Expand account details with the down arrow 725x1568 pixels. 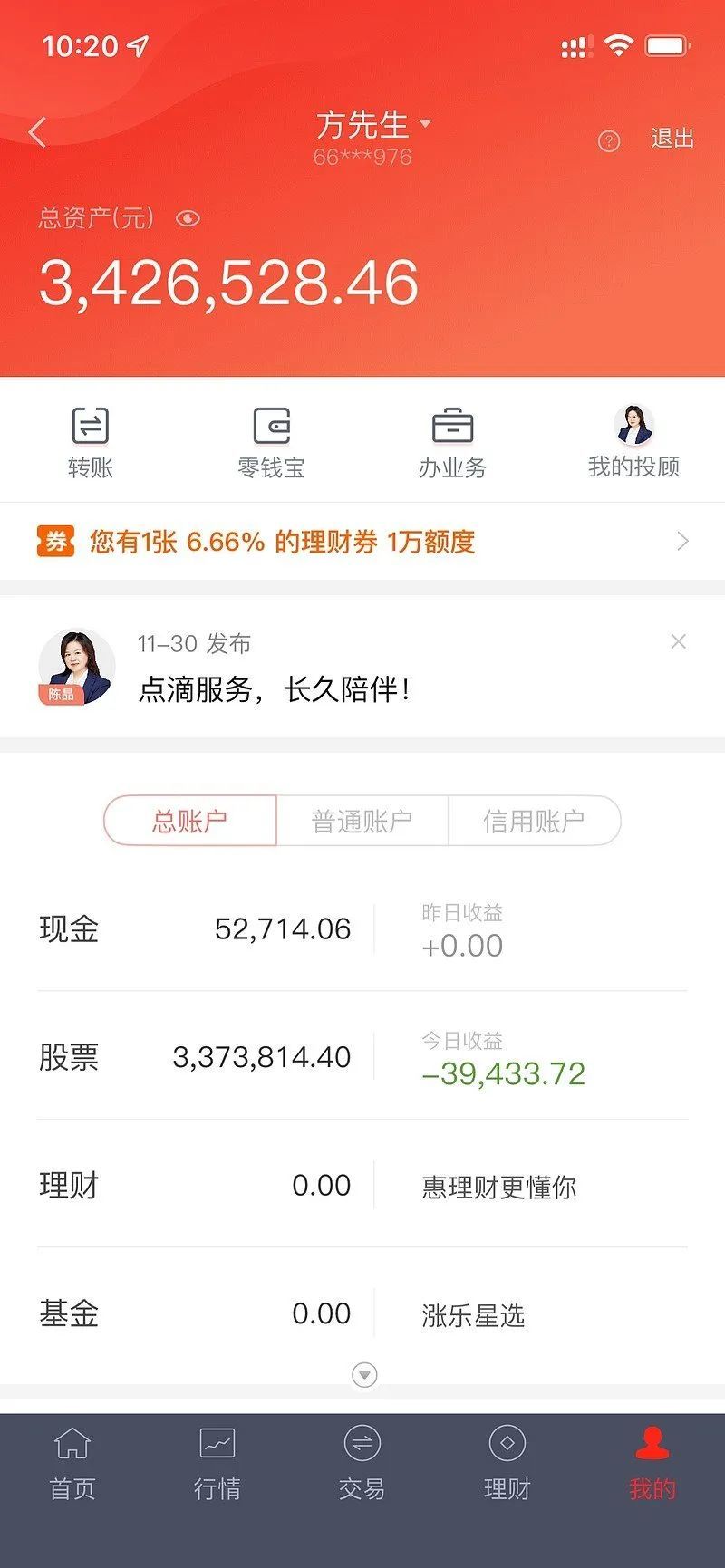pyautogui.click(x=362, y=1374)
